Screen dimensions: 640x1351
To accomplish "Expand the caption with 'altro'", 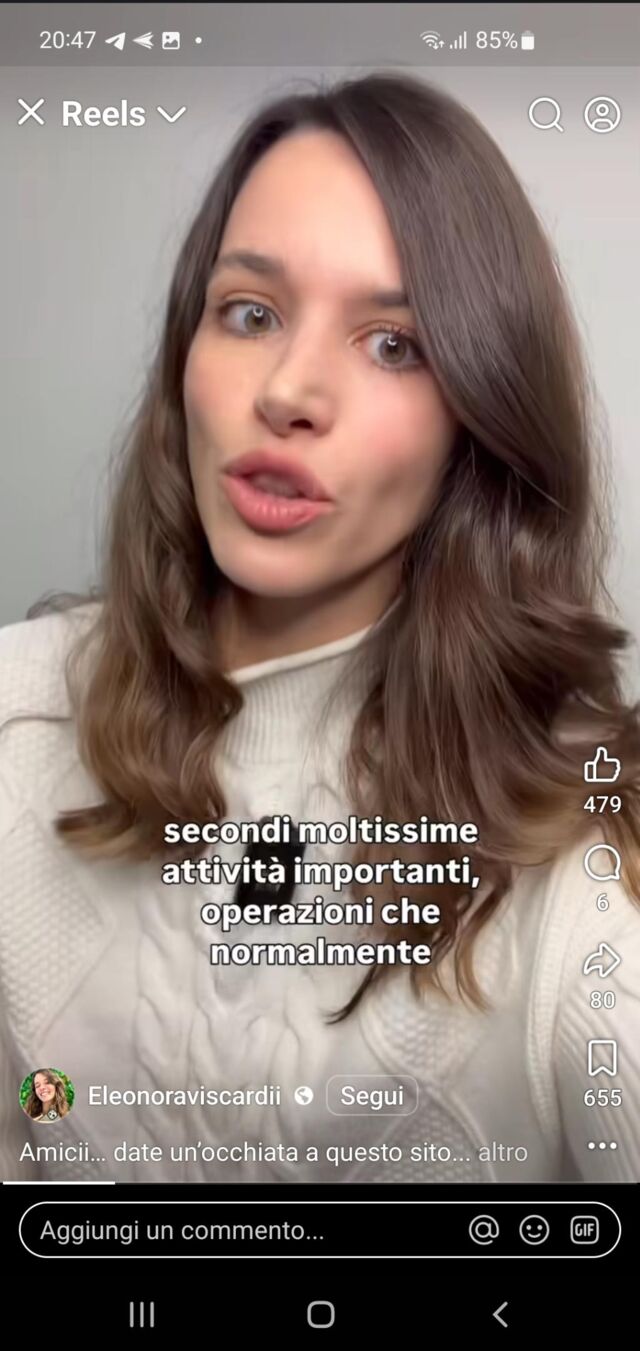I will [502, 1152].
